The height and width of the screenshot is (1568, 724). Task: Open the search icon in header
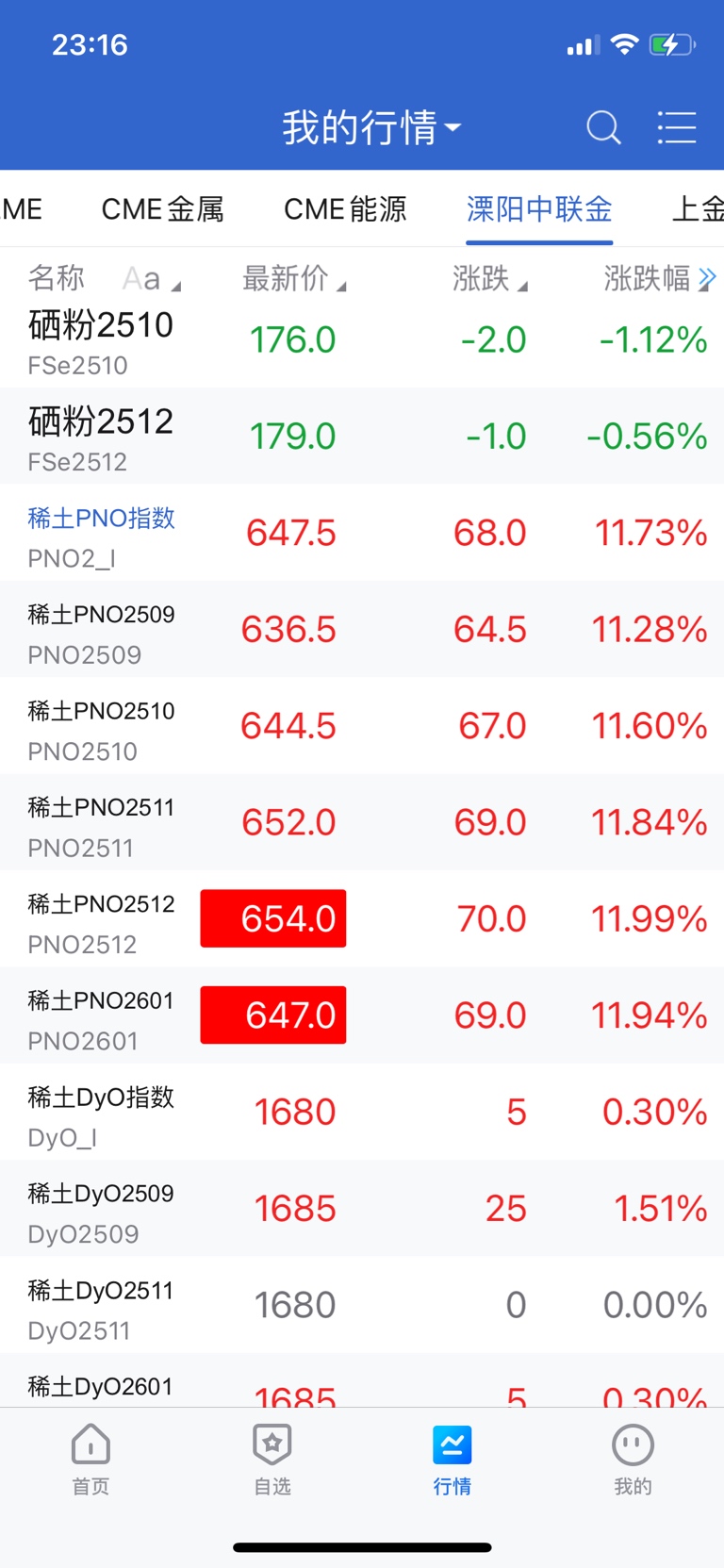[x=603, y=127]
